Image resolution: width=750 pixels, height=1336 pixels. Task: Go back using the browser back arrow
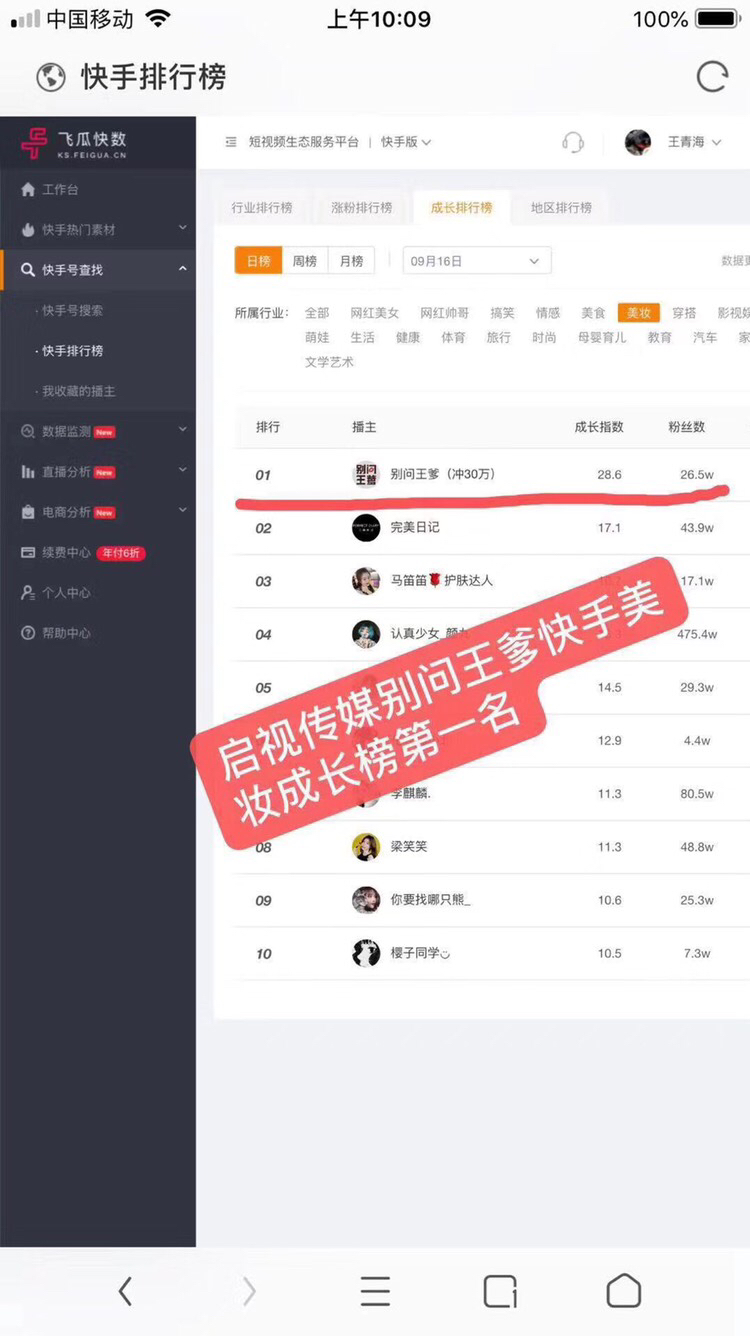point(125,1291)
